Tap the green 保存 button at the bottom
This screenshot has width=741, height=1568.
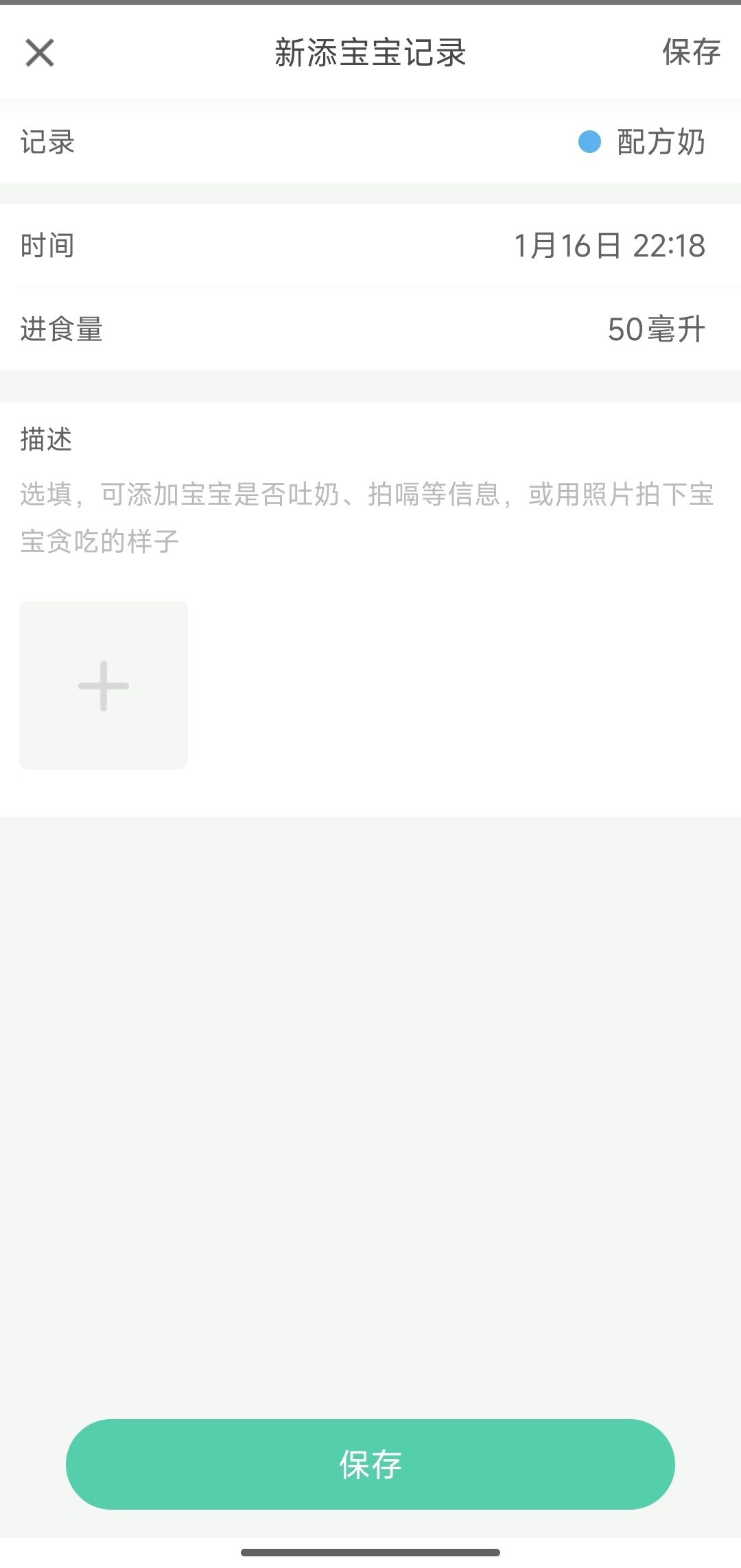(x=370, y=1464)
